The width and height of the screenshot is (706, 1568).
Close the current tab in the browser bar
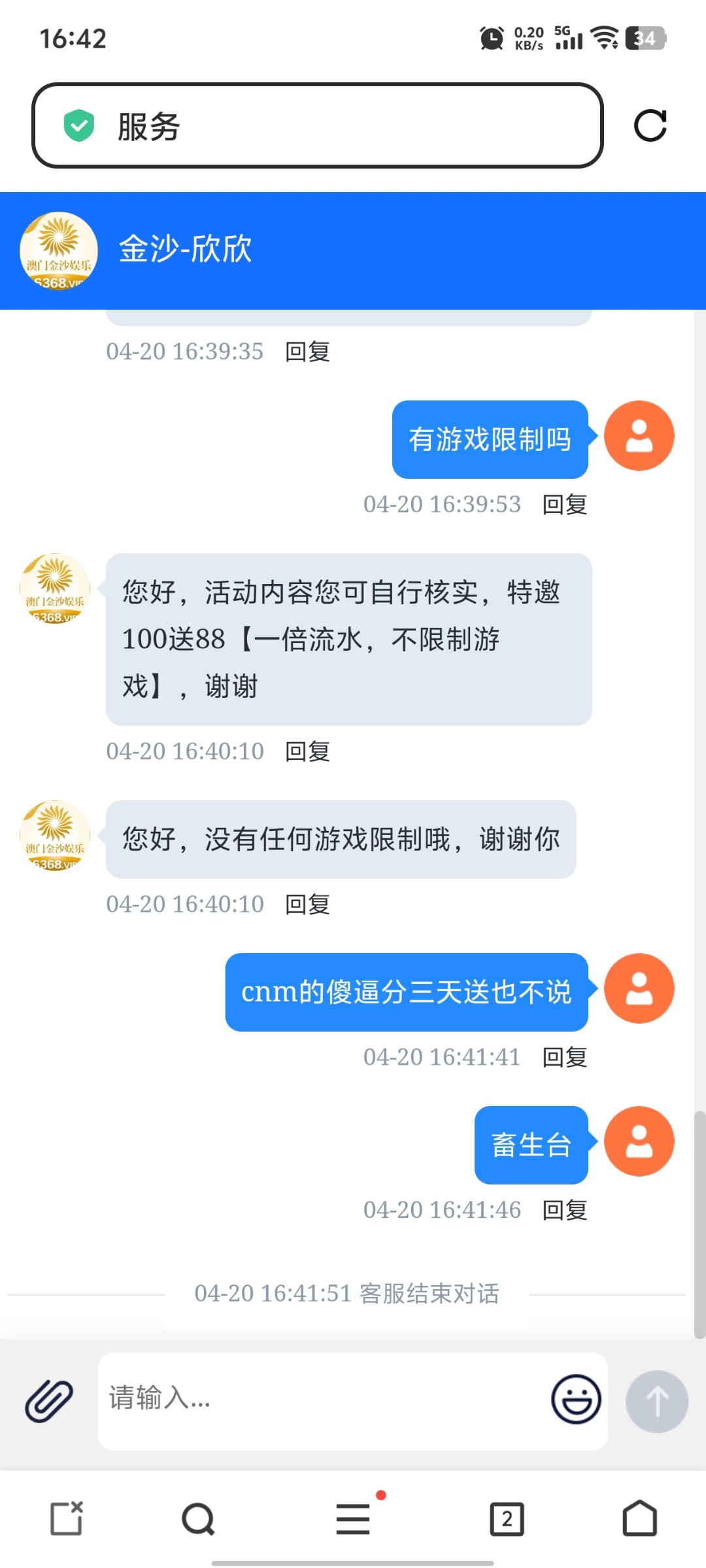point(67,1518)
